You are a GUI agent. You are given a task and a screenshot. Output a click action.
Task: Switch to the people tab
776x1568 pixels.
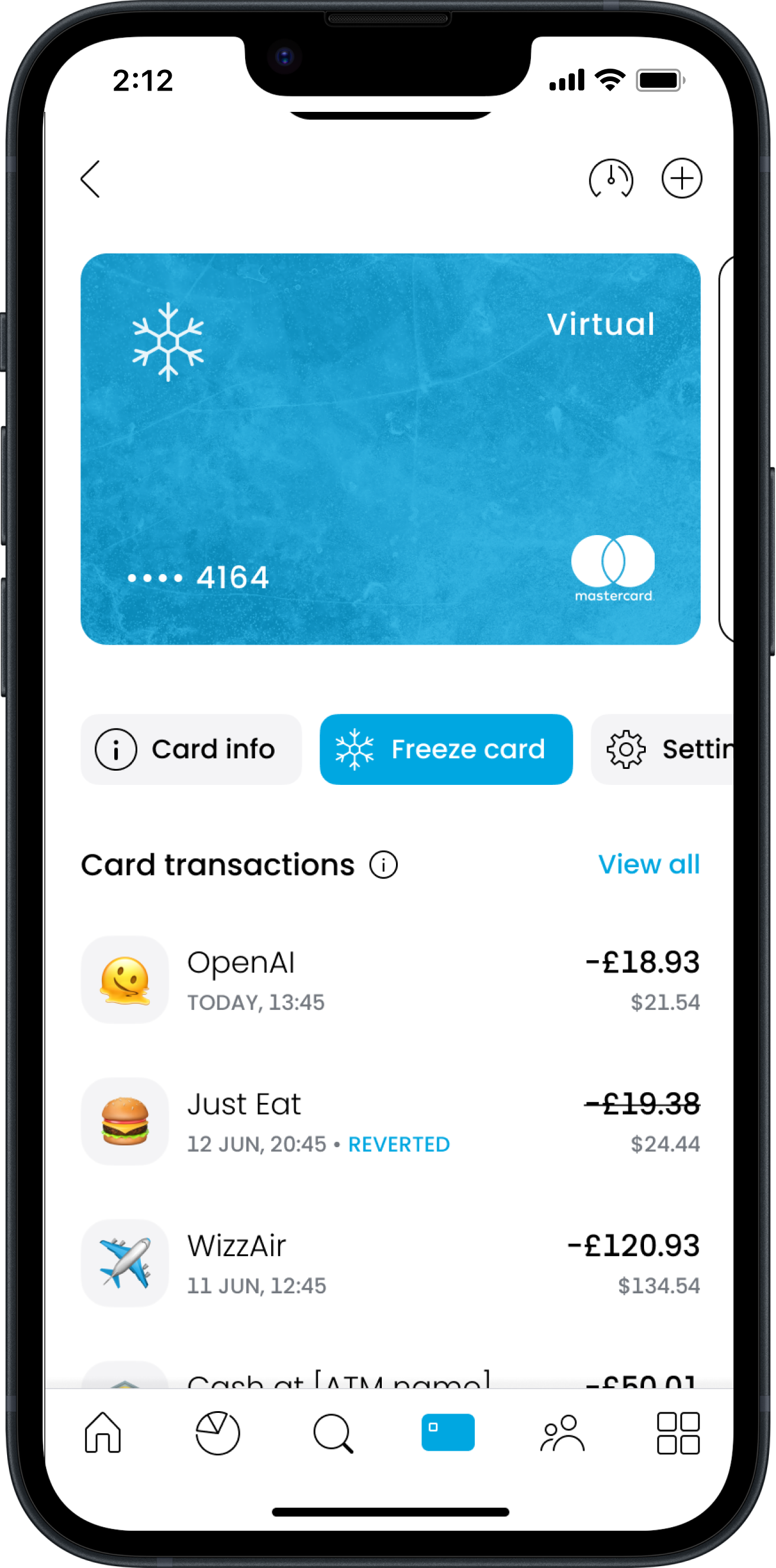coord(562,1433)
